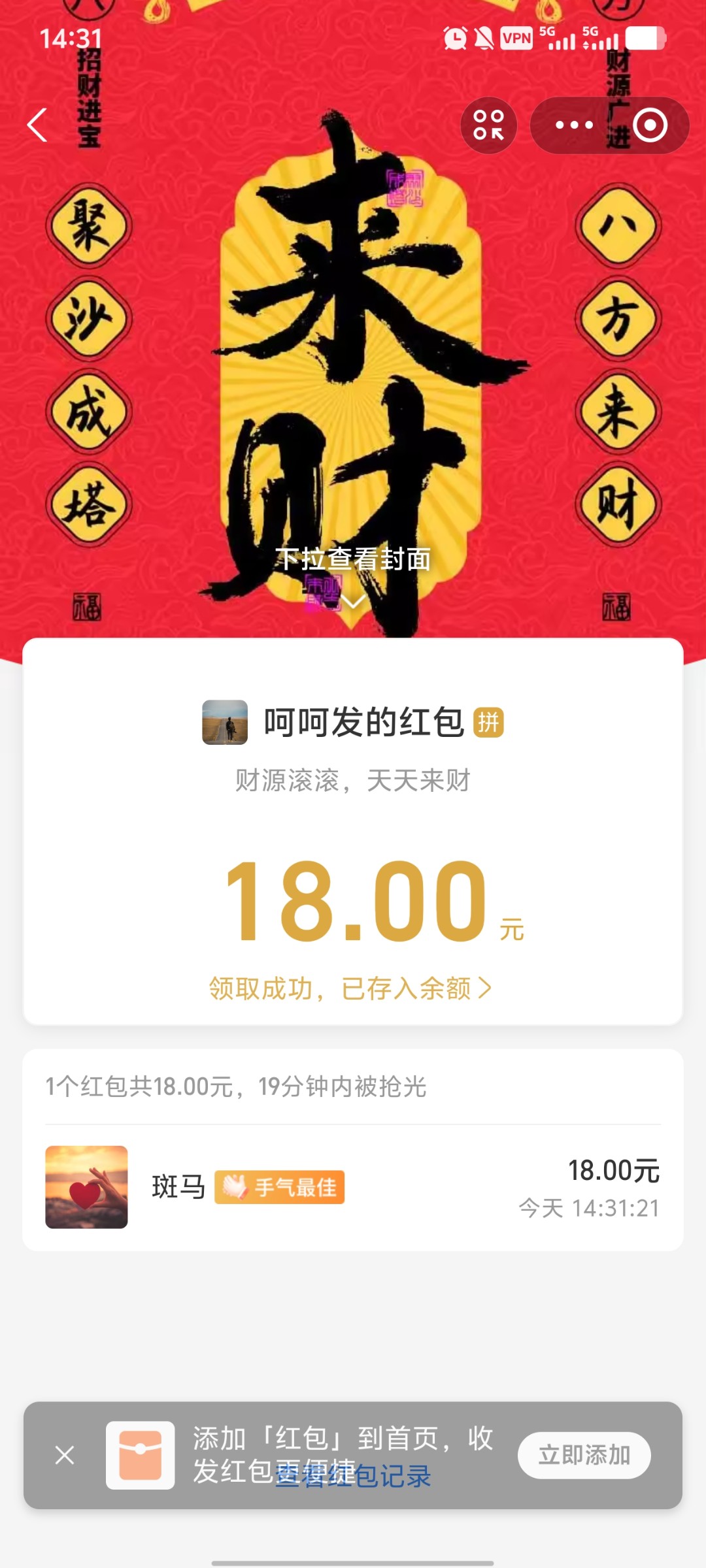
Task: Open balance via 领取成功，已存入余额
Action: tap(350, 988)
